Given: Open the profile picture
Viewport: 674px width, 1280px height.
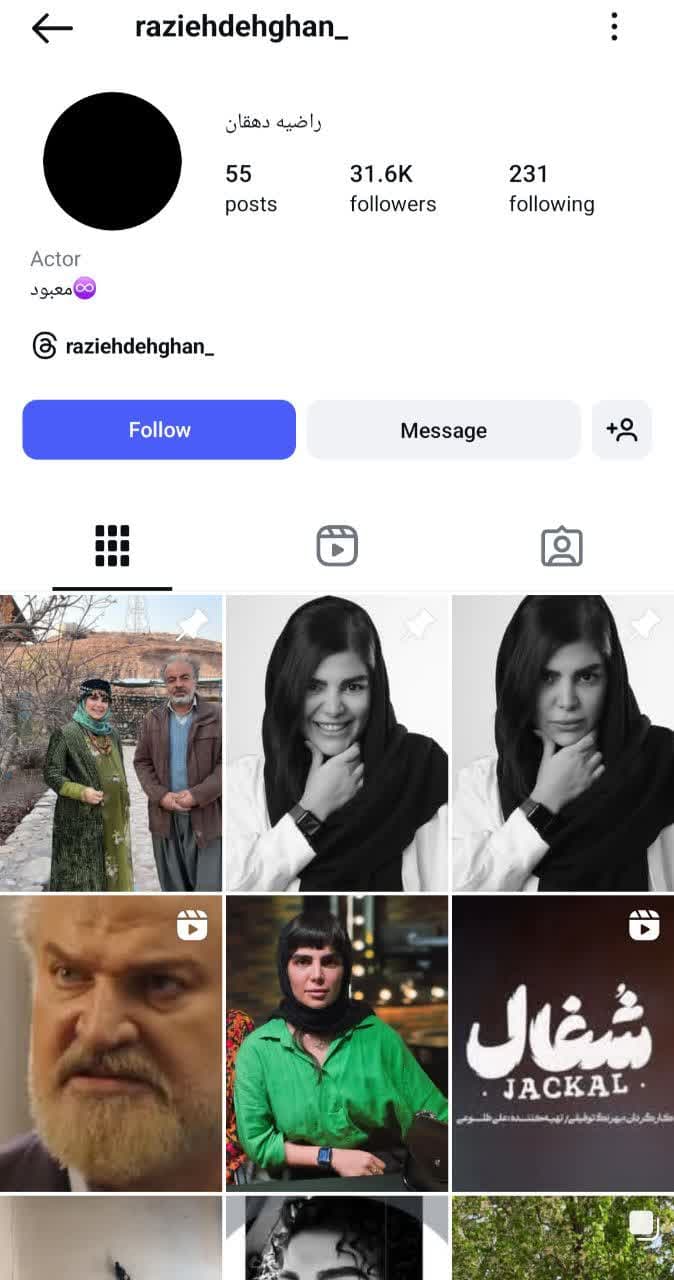Looking at the screenshot, I should [x=112, y=161].
